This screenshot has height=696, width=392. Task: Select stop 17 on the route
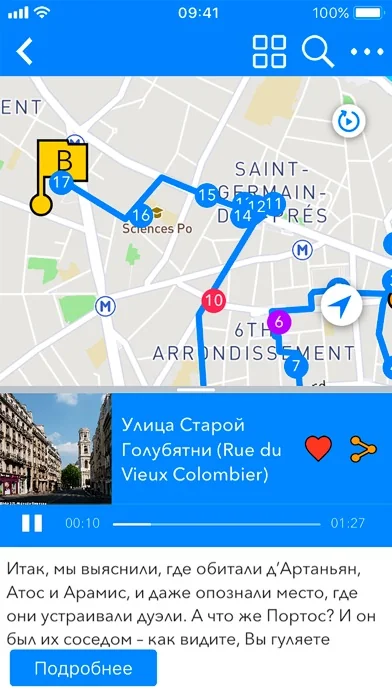pyautogui.click(x=61, y=182)
